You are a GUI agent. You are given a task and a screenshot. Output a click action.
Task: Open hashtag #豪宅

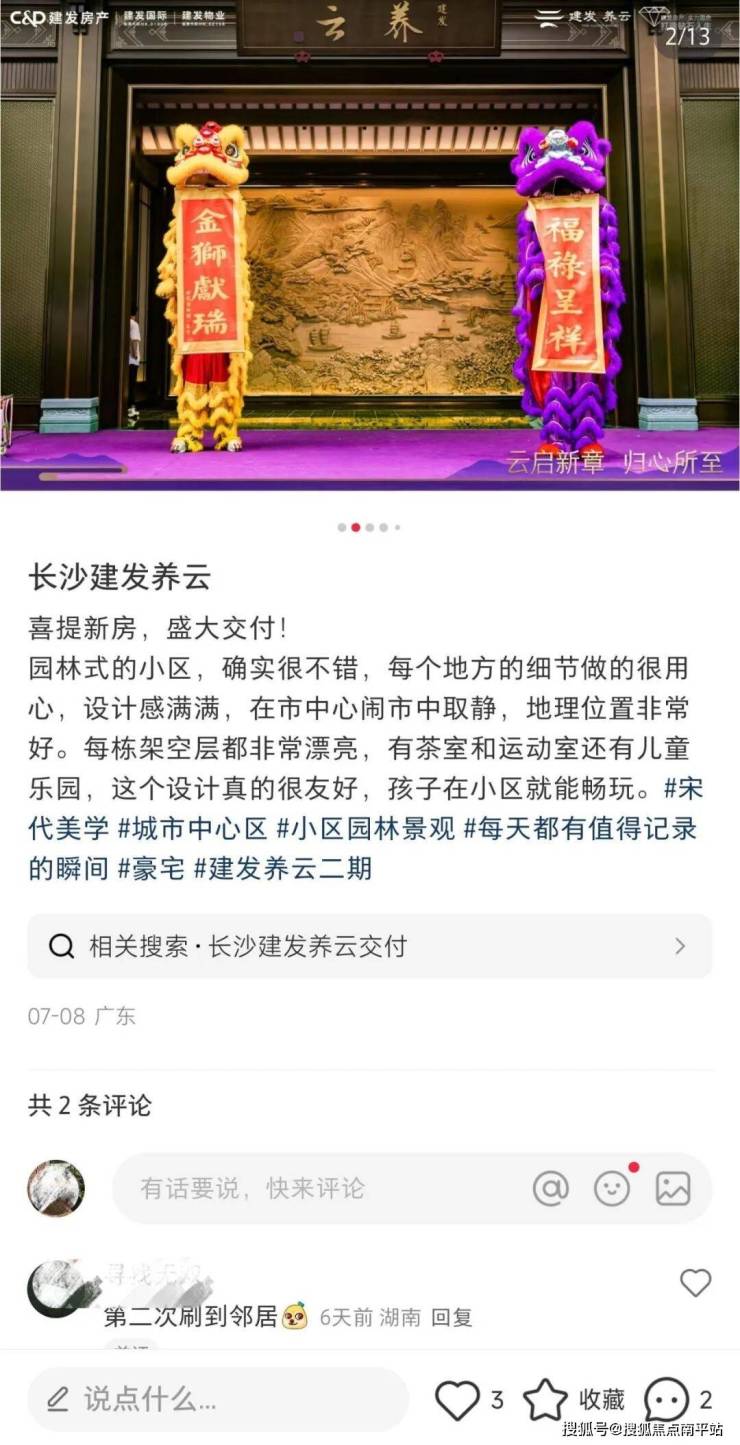tap(151, 868)
